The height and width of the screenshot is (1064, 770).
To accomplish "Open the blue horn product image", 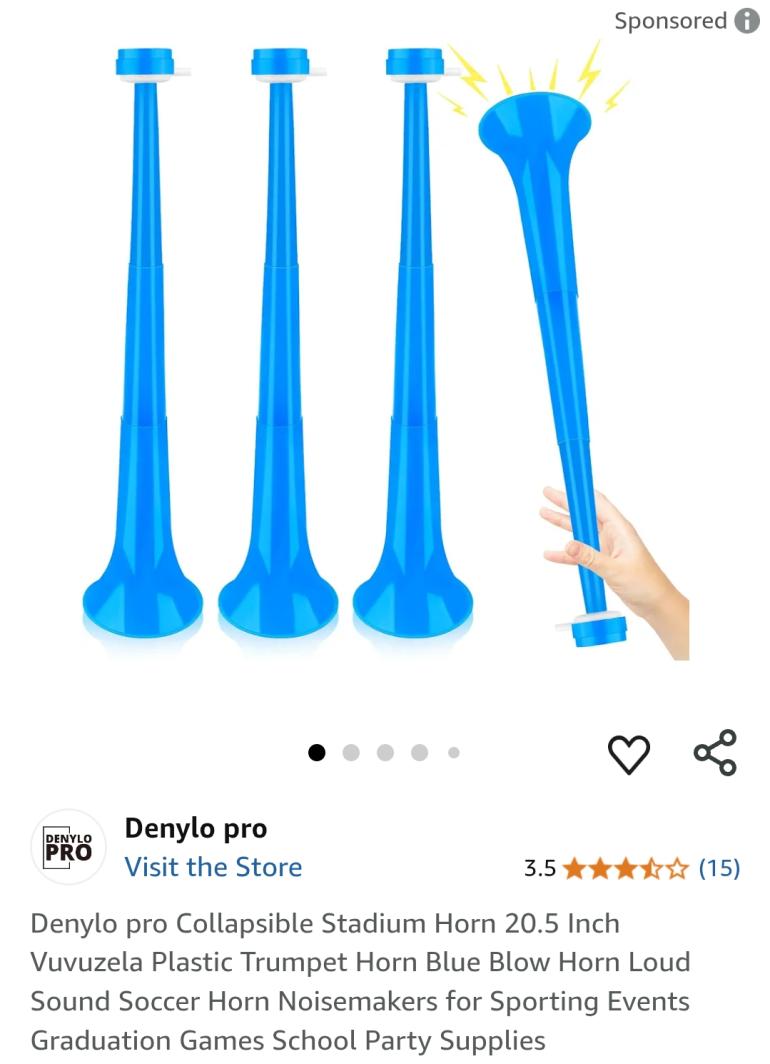I will click(x=385, y=350).
